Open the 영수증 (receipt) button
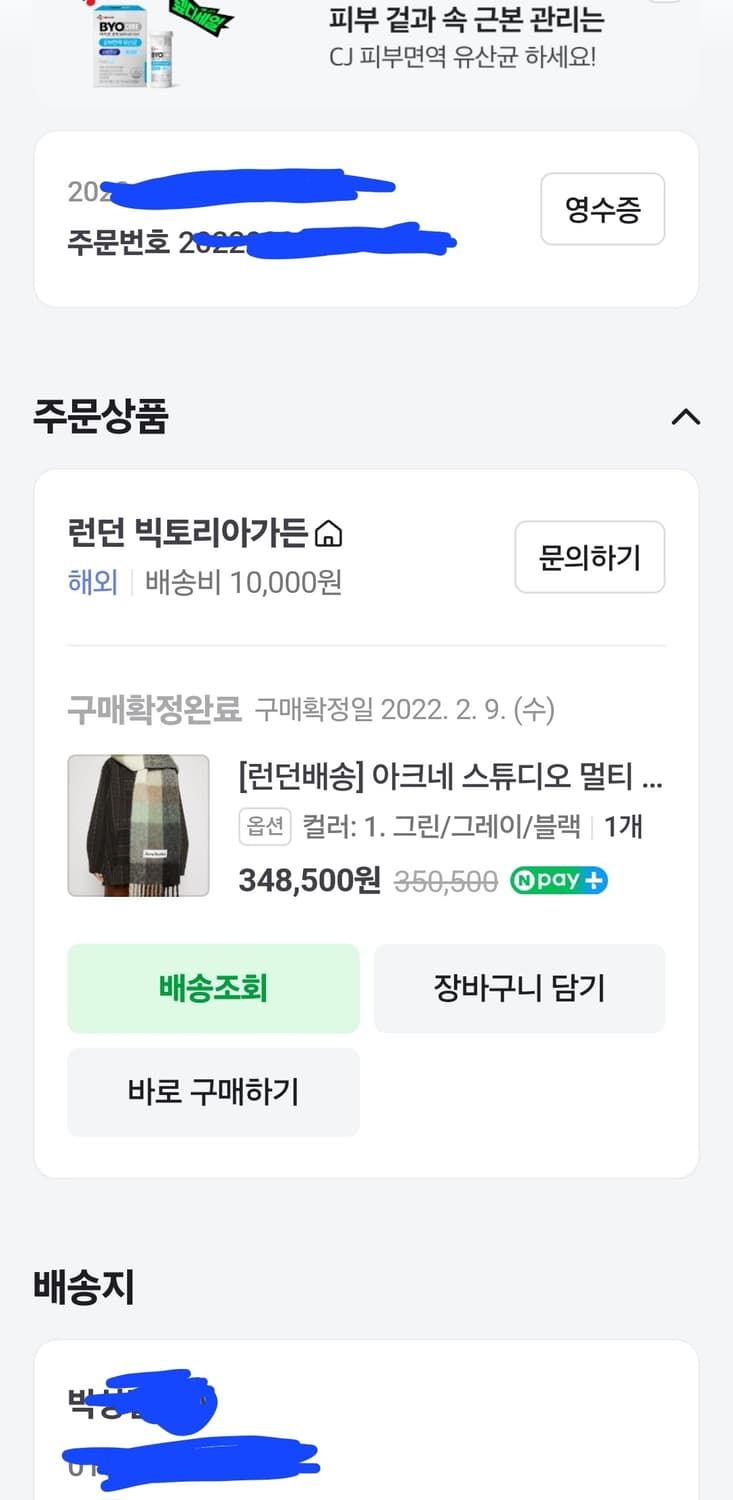733x1500 pixels. click(x=602, y=208)
